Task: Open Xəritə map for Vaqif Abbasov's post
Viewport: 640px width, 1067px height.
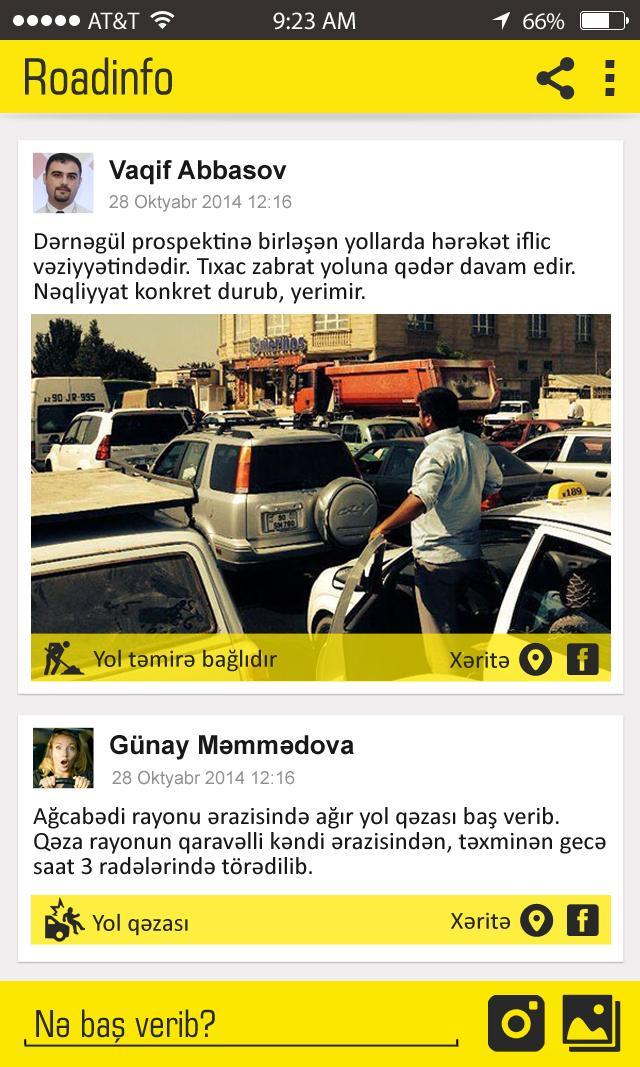Action: point(536,660)
